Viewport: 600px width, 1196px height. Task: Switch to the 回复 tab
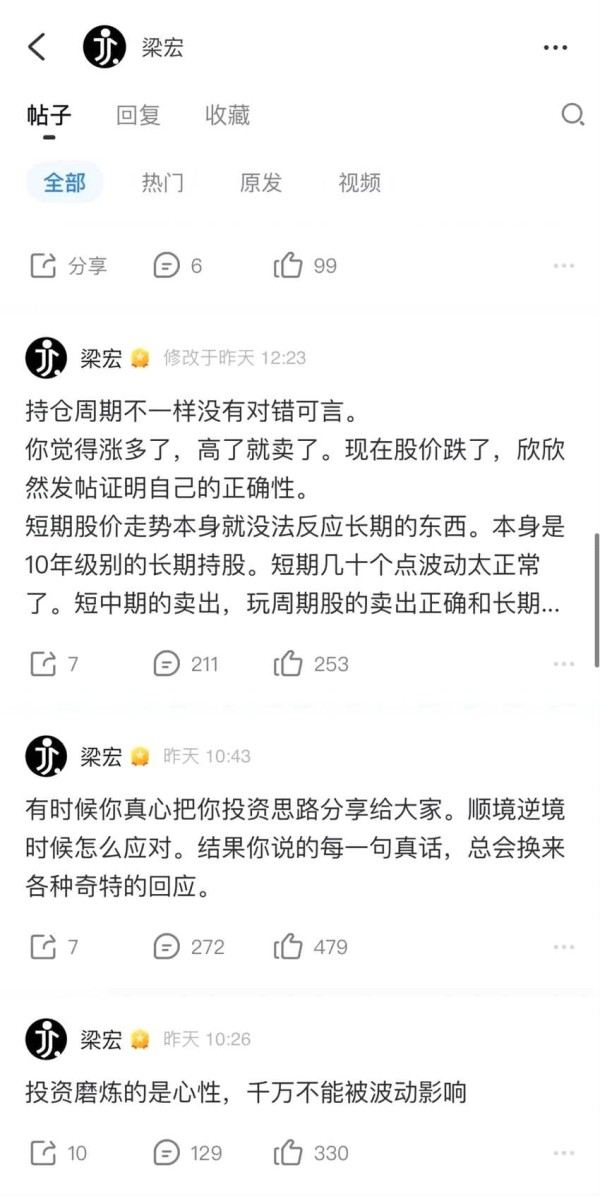(138, 115)
